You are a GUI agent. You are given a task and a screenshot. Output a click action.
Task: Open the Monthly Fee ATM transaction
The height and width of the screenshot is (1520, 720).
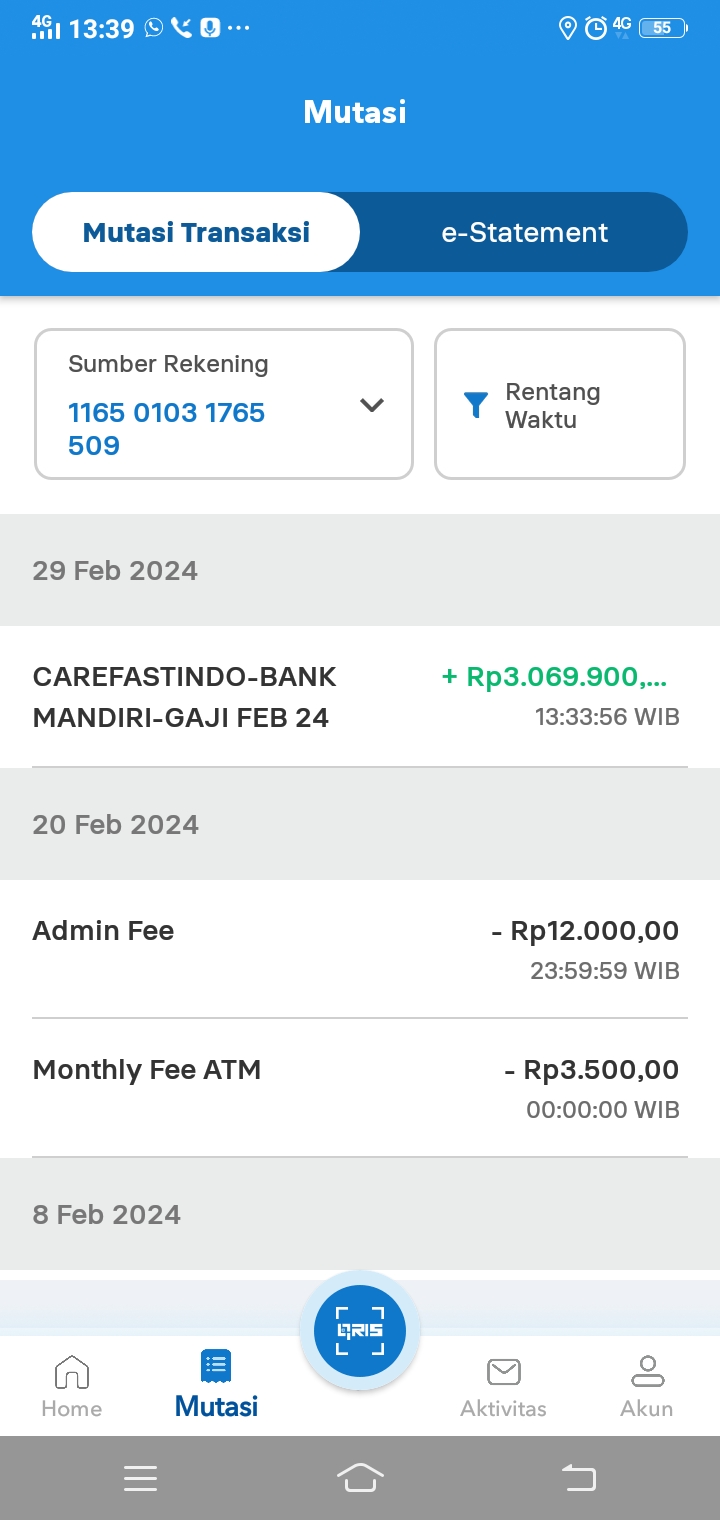pyautogui.click(x=360, y=1088)
